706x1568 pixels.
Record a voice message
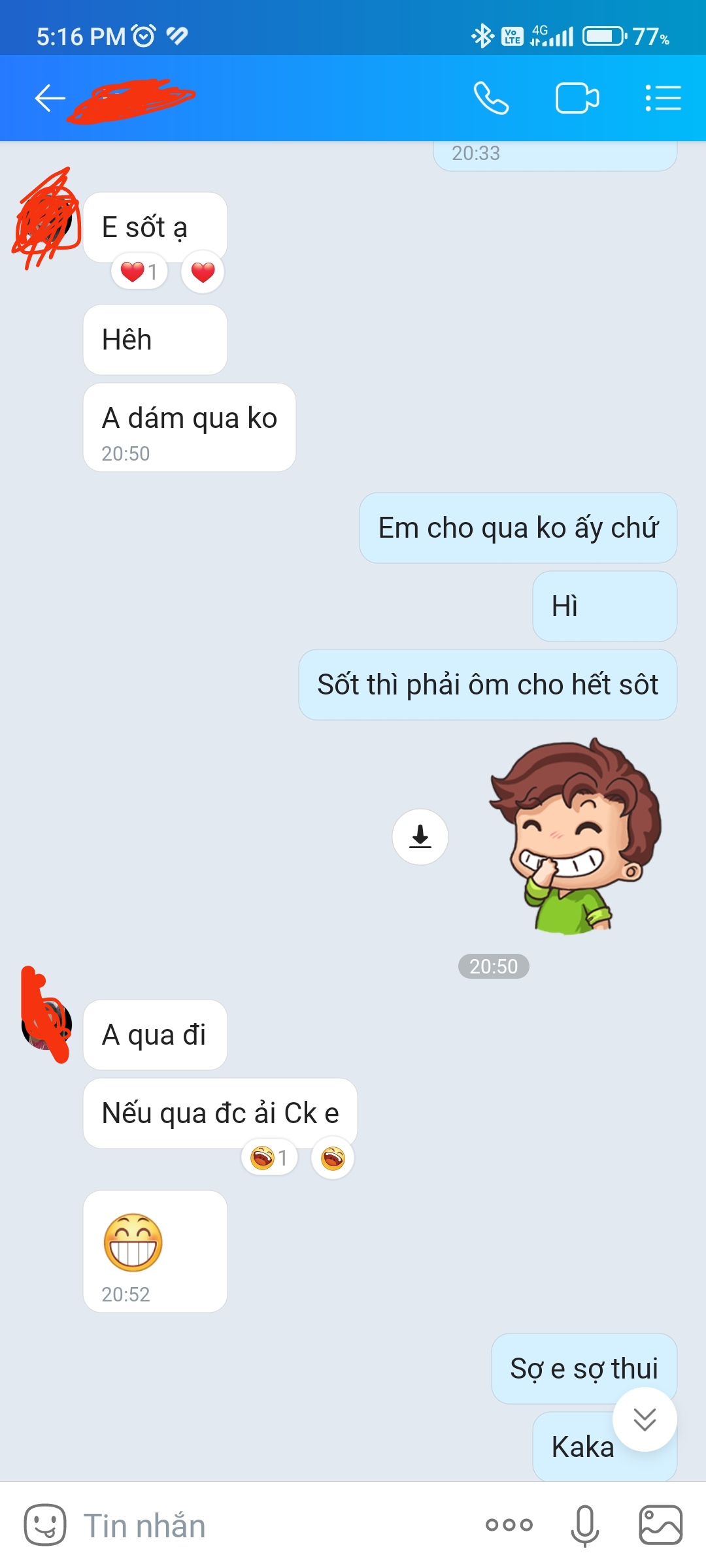(584, 1526)
